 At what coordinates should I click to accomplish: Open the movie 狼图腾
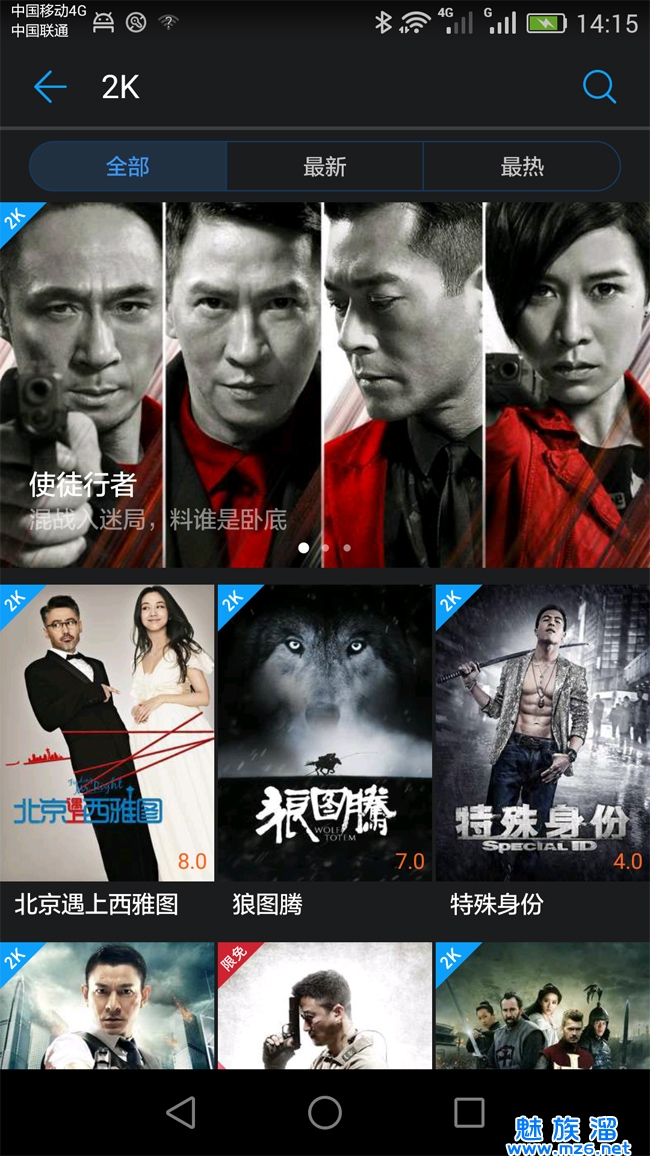click(325, 733)
